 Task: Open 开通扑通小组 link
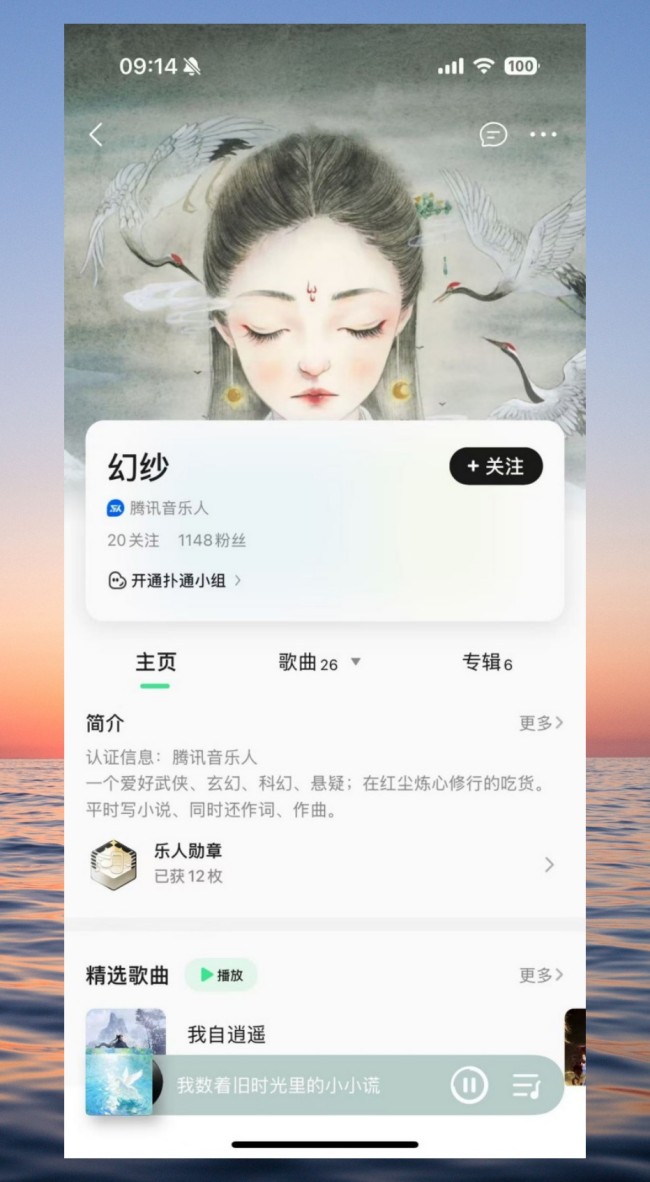(175, 580)
